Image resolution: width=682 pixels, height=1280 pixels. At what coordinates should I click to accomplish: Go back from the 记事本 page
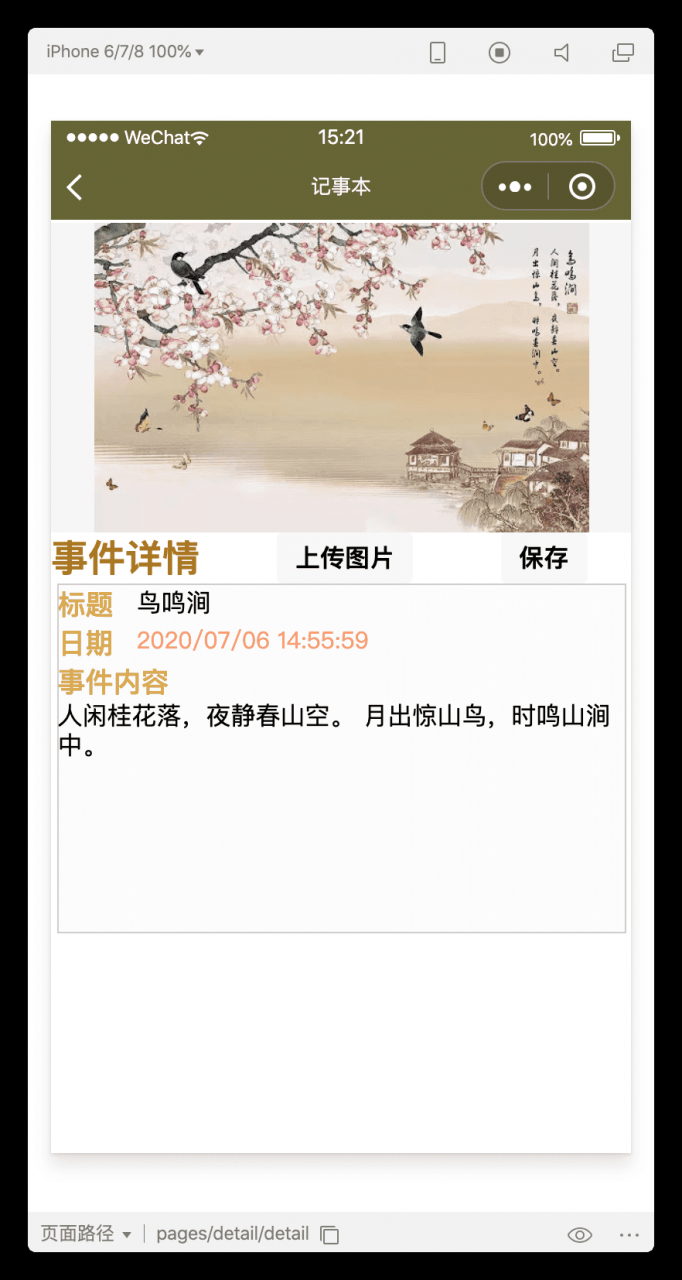(75, 187)
